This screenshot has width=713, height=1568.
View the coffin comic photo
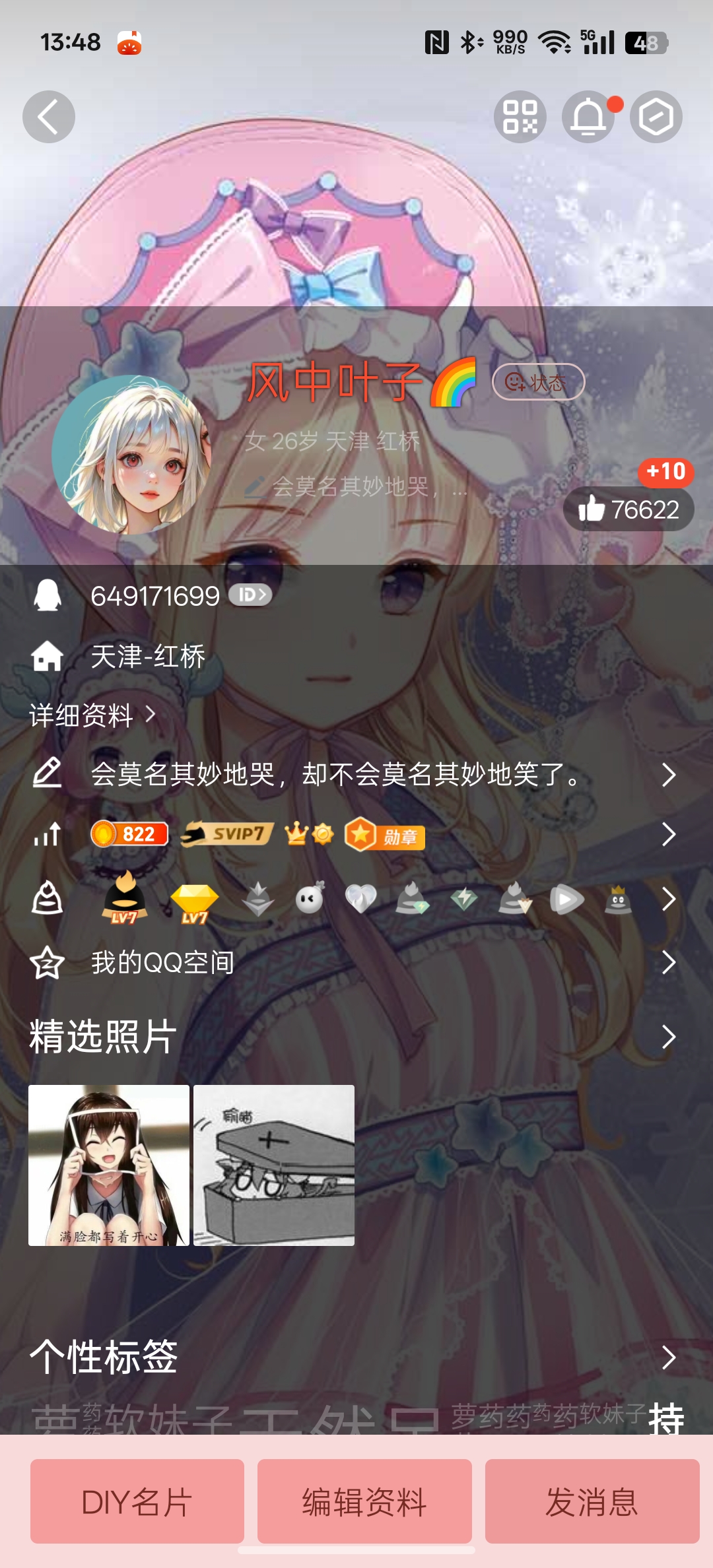pyautogui.click(x=274, y=1165)
